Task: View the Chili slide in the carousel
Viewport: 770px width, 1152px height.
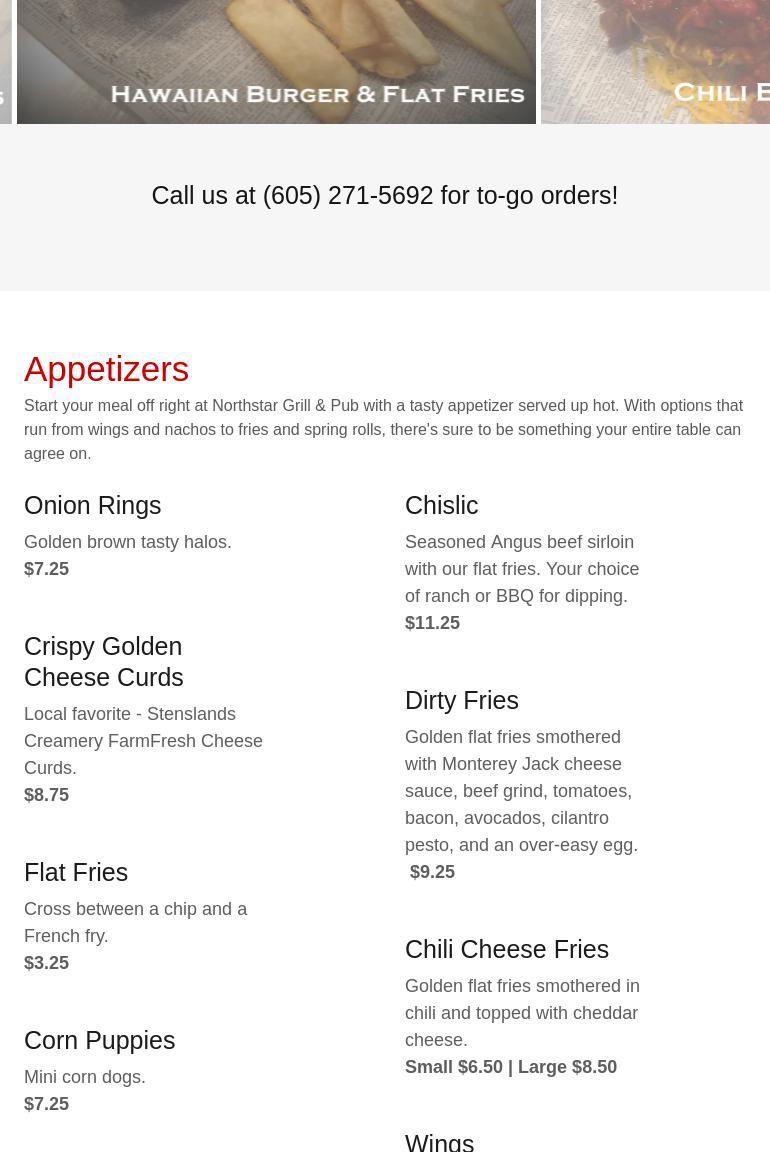Action: click(656, 62)
